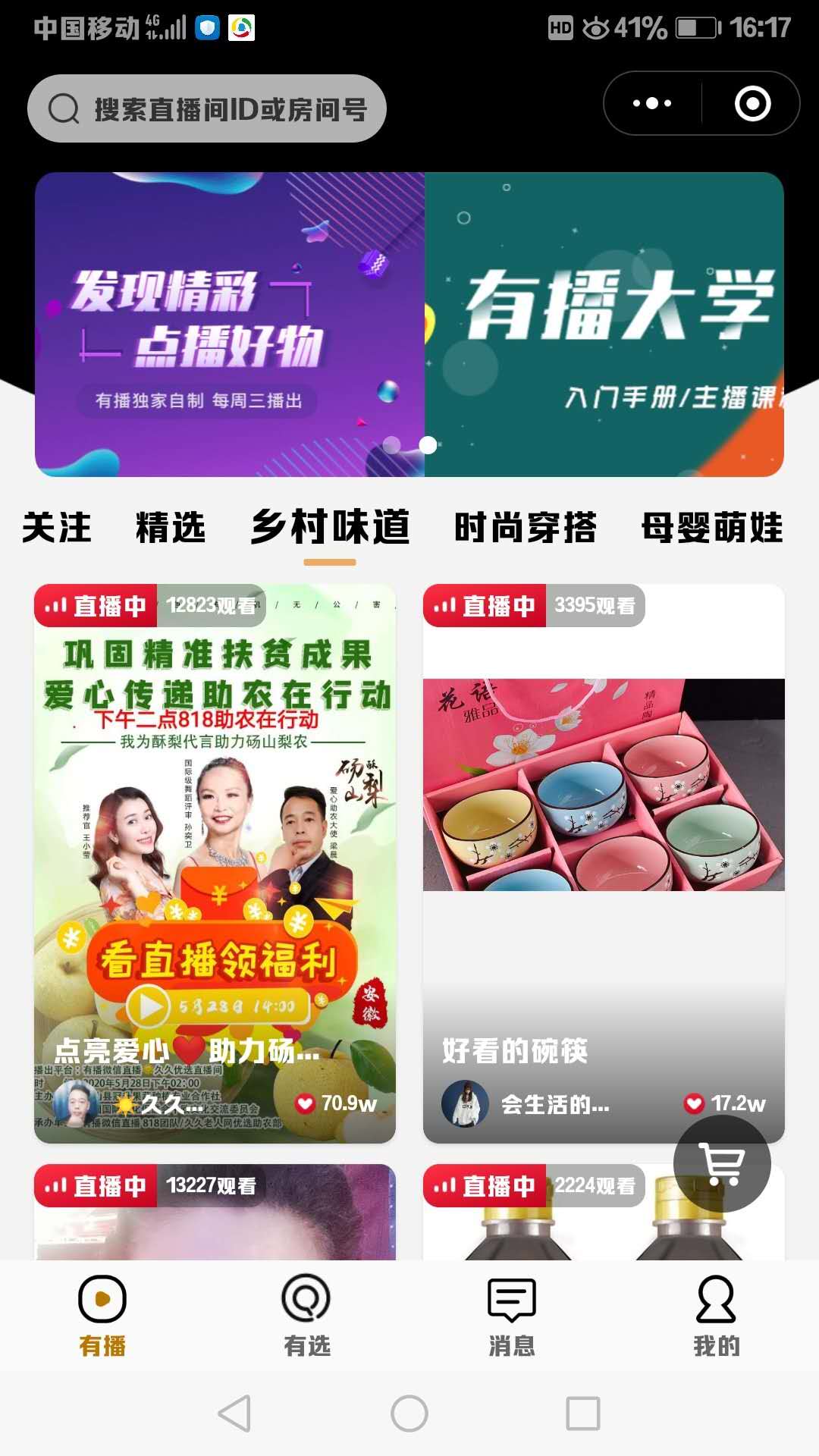Switch to the 母婴萌娃 tab
The width and height of the screenshot is (819, 1456).
point(712,528)
